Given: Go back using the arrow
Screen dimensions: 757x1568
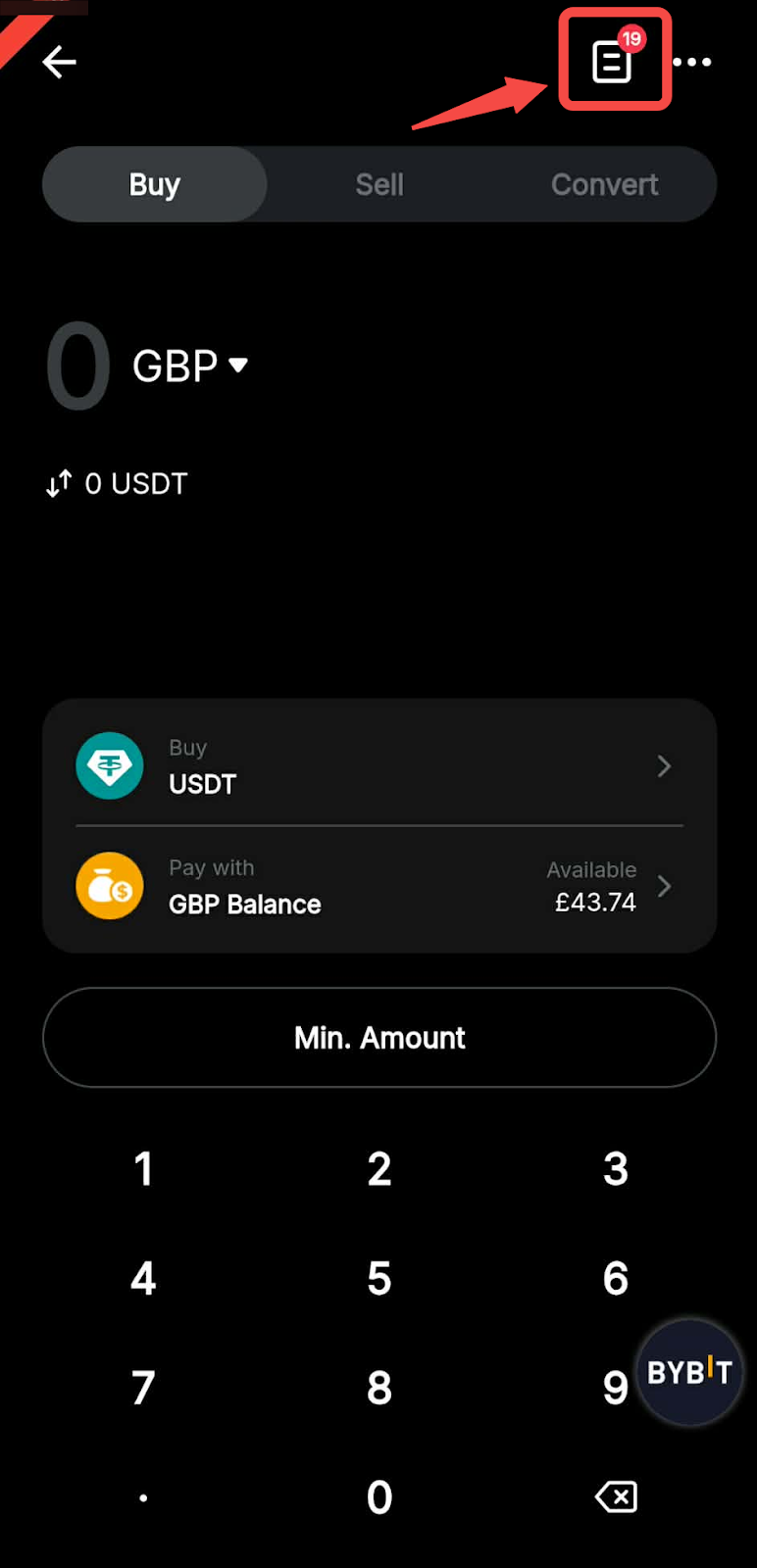Looking at the screenshot, I should point(60,63).
